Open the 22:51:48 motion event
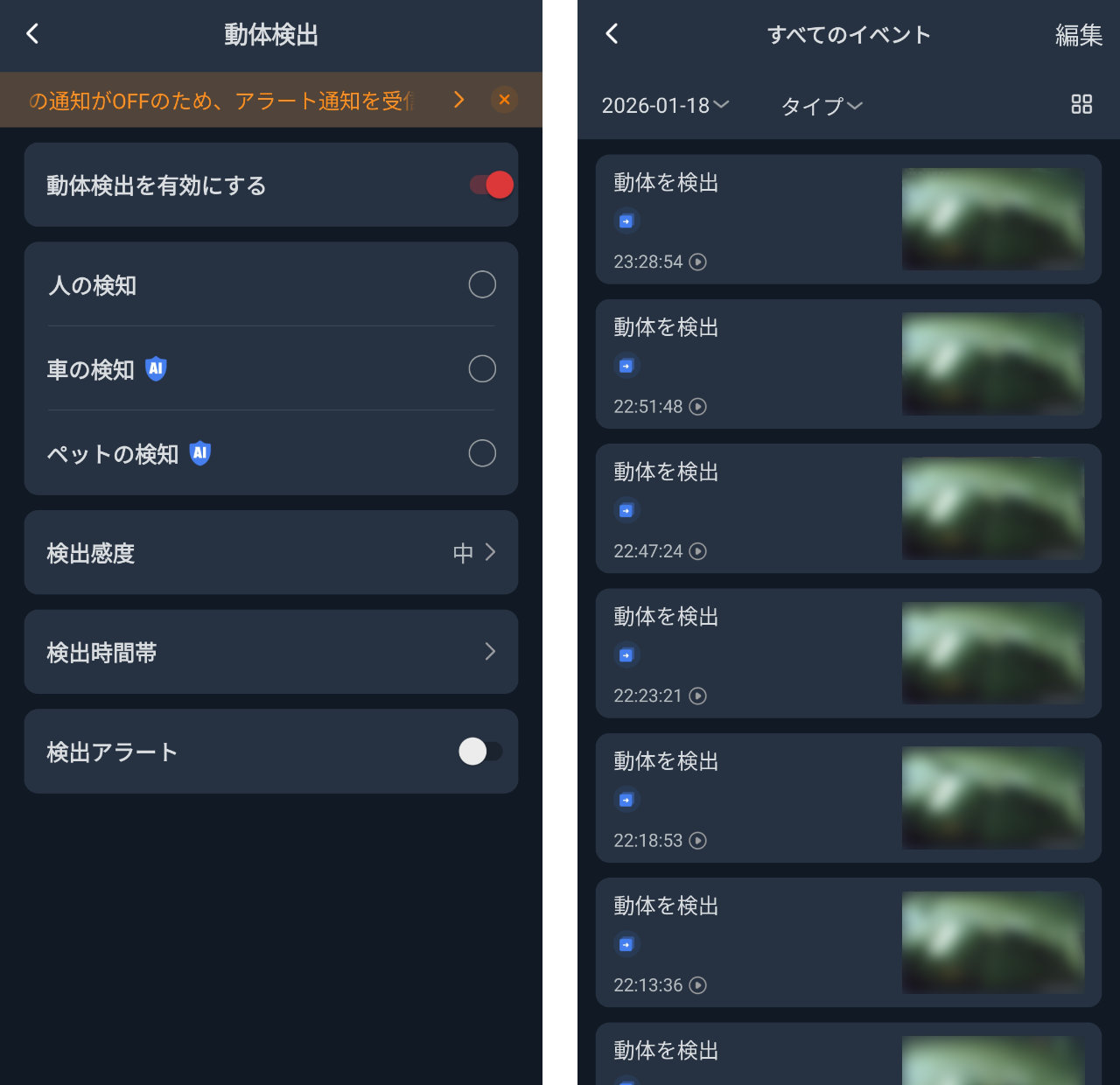 coord(847,364)
